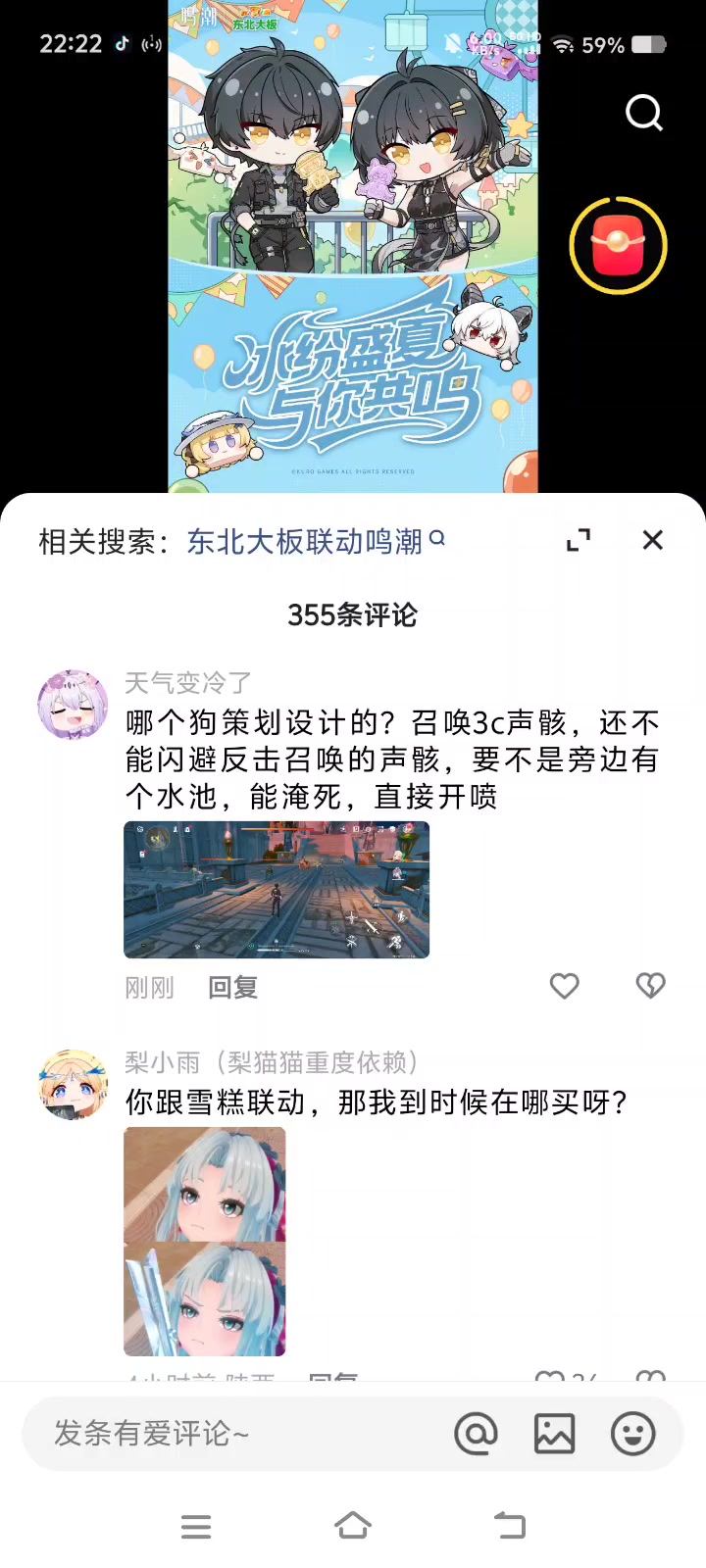View the image in 梨小雨's comment
Viewport: 706px width, 1568px height.
click(205, 1242)
